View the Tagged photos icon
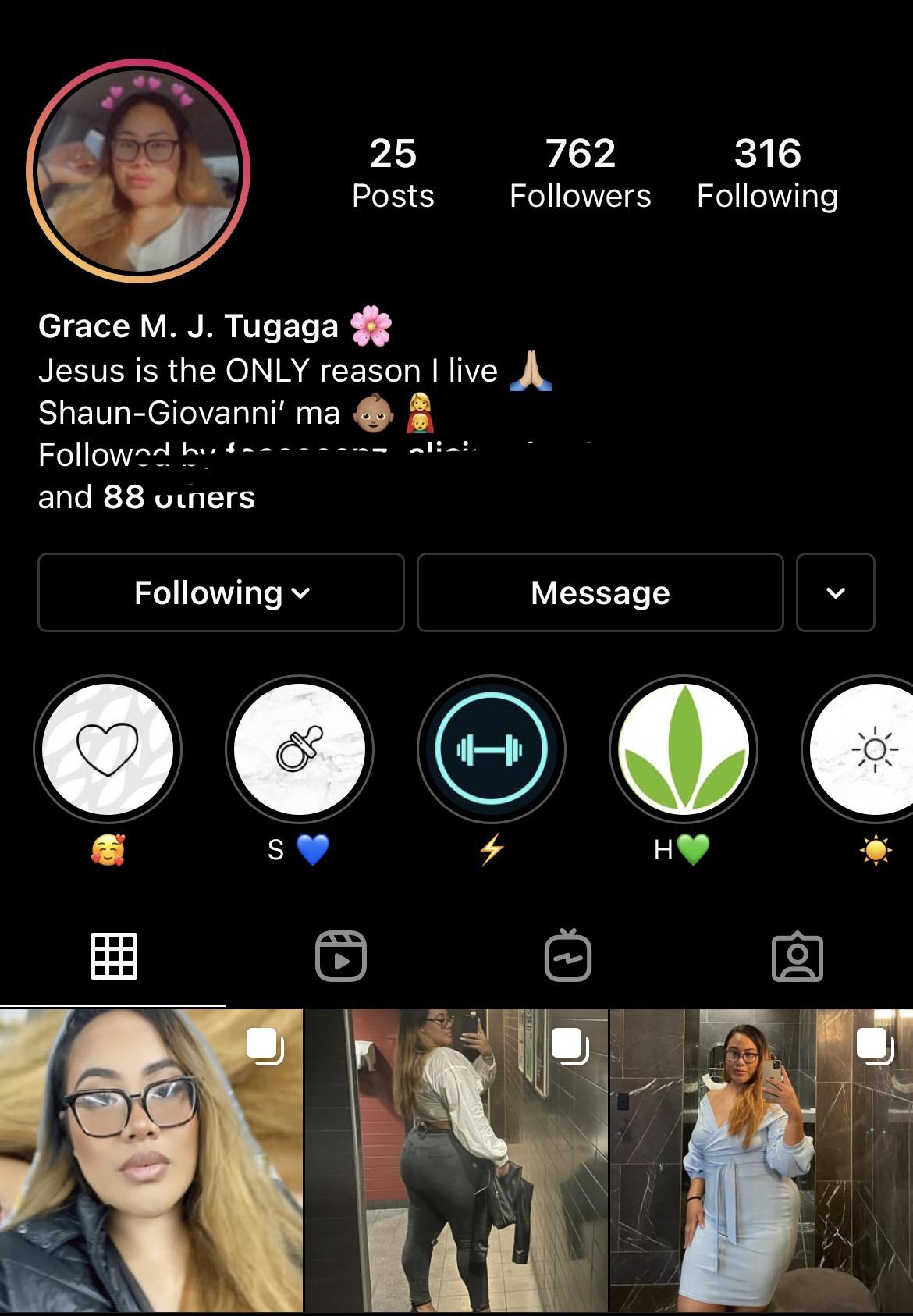Image resolution: width=913 pixels, height=1316 pixels. point(798,955)
